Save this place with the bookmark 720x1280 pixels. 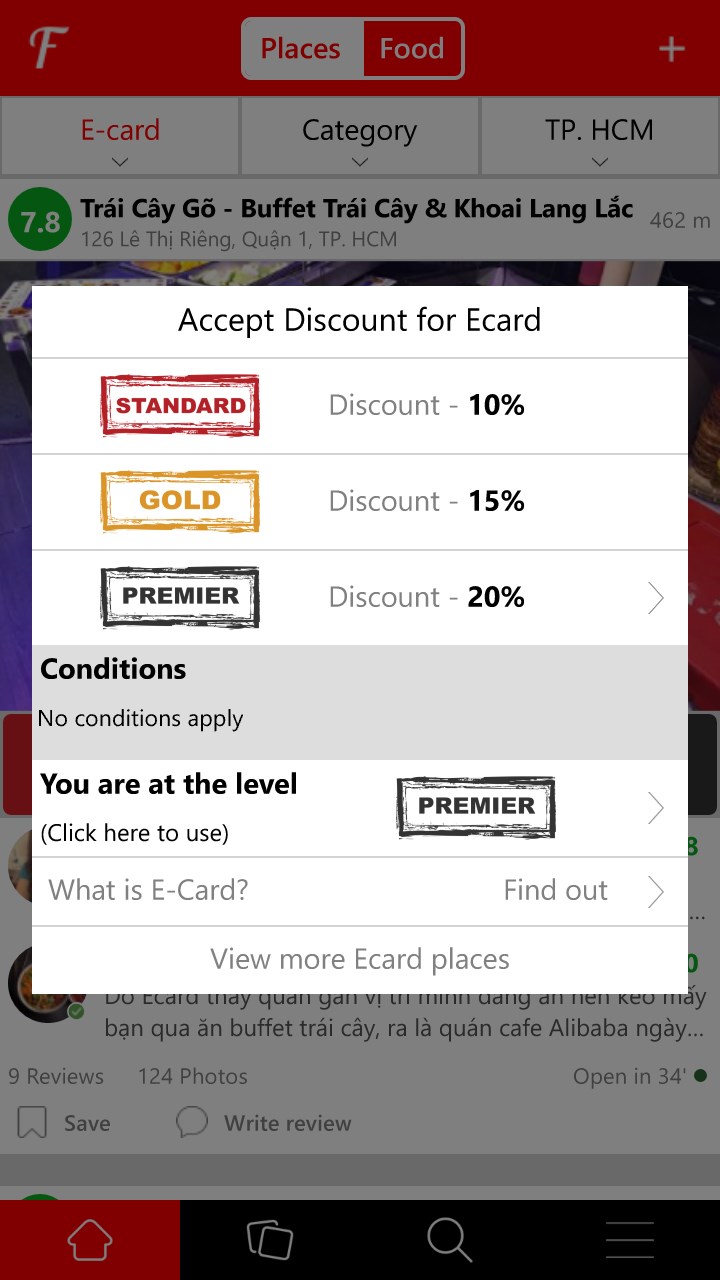coord(64,1123)
